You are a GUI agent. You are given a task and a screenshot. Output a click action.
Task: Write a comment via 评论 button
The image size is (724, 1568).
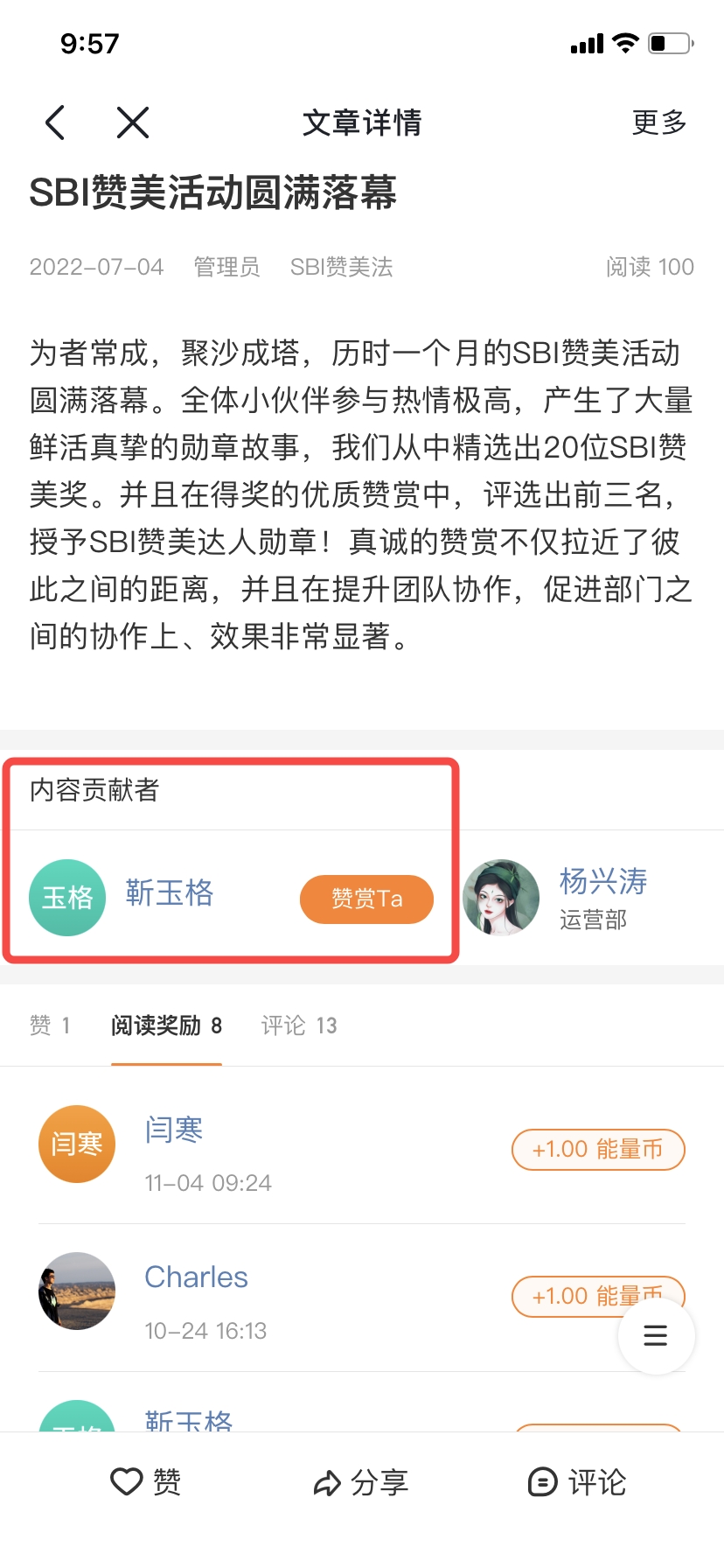577,1482
